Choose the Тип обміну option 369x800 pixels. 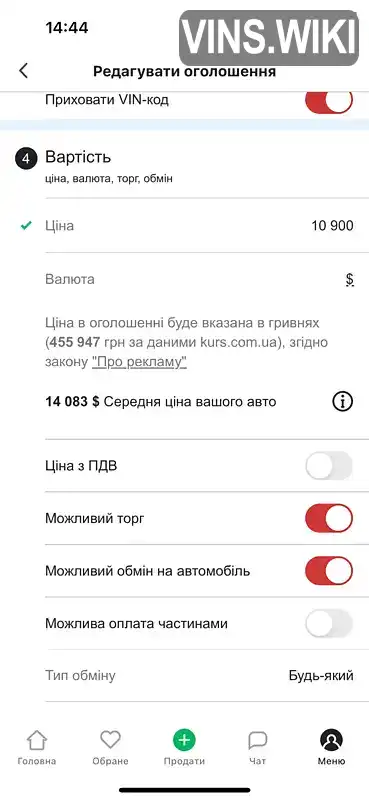click(x=199, y=676)
